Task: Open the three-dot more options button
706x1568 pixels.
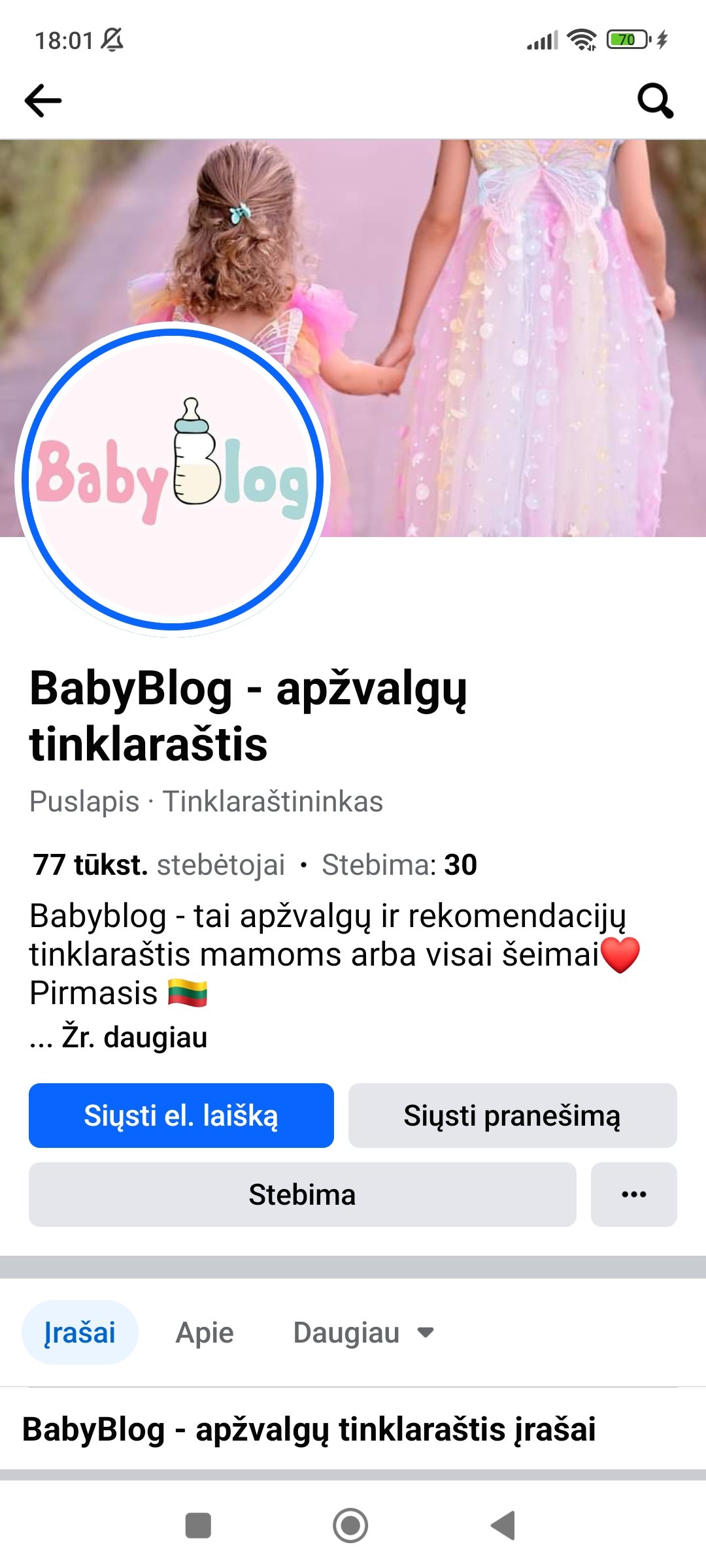Action: pos(634,1194)
